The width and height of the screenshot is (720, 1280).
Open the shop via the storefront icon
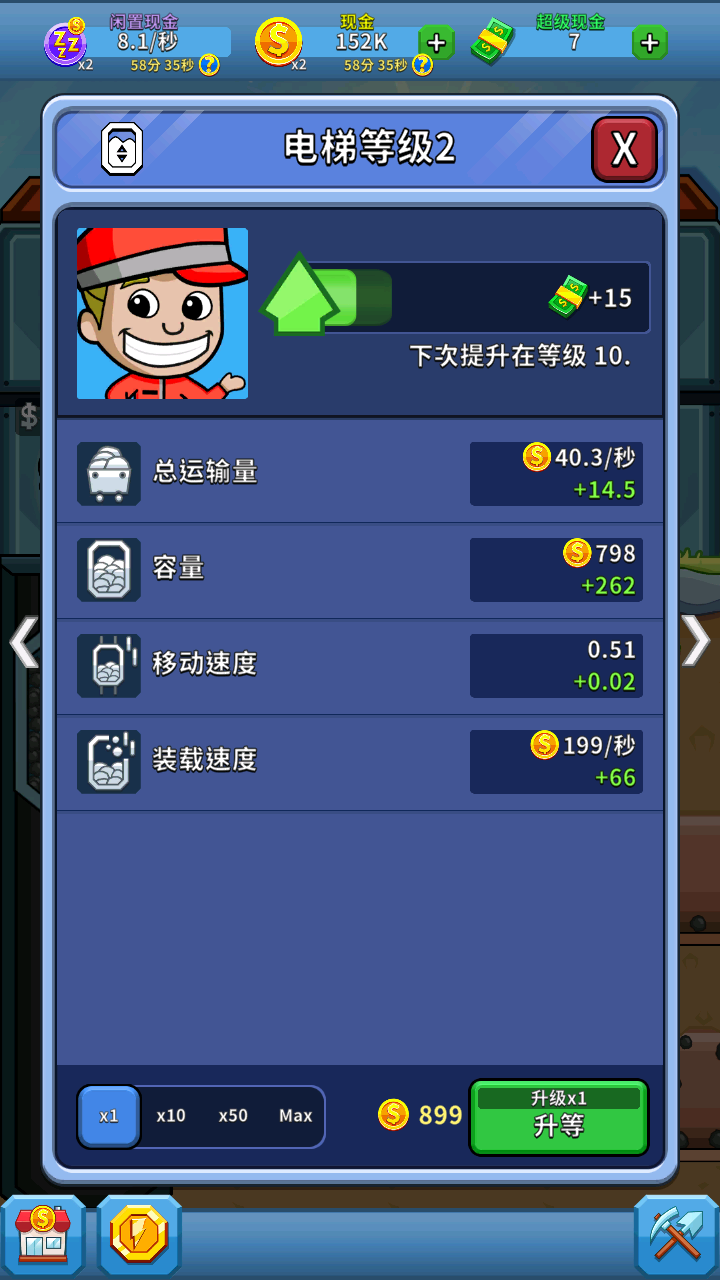pos(43,1237)
